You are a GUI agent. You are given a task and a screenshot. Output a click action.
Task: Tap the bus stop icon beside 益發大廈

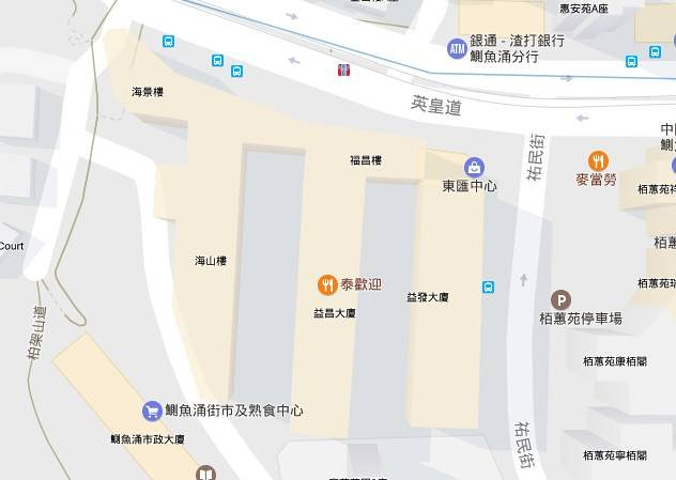(488, 287)
